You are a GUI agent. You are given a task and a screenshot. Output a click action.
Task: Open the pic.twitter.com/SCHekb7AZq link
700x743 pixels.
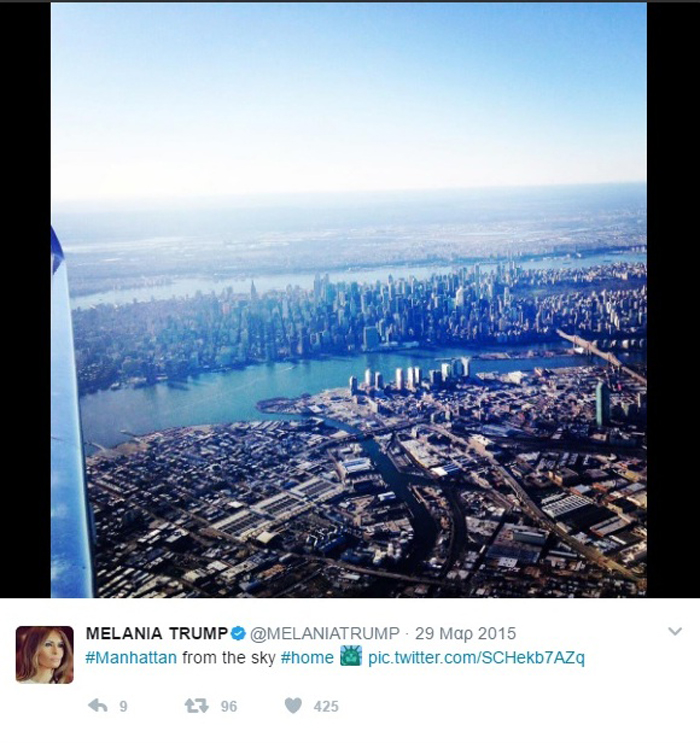[476, 657]
